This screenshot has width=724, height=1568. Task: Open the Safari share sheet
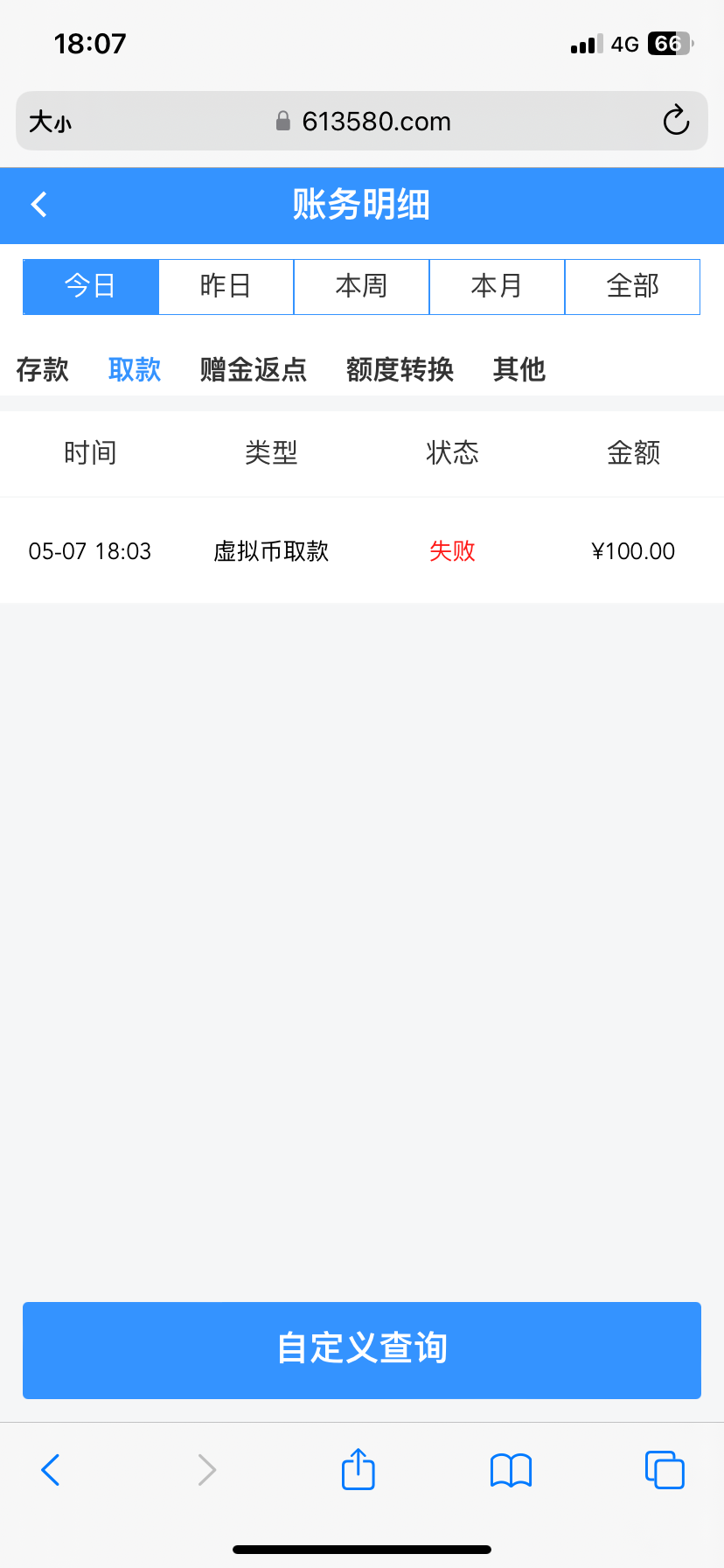point(359,1469)
